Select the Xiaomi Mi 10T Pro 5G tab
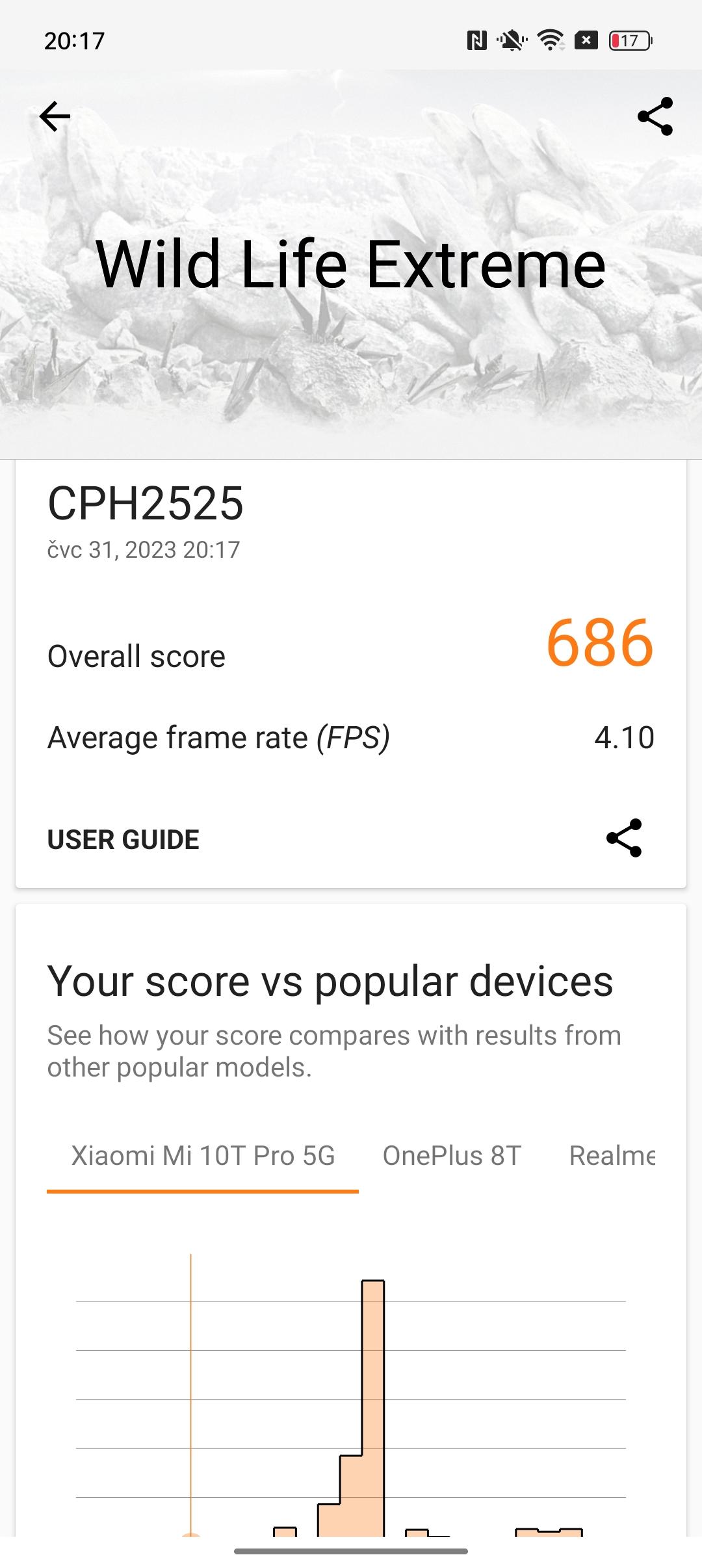 [203, 1156]
